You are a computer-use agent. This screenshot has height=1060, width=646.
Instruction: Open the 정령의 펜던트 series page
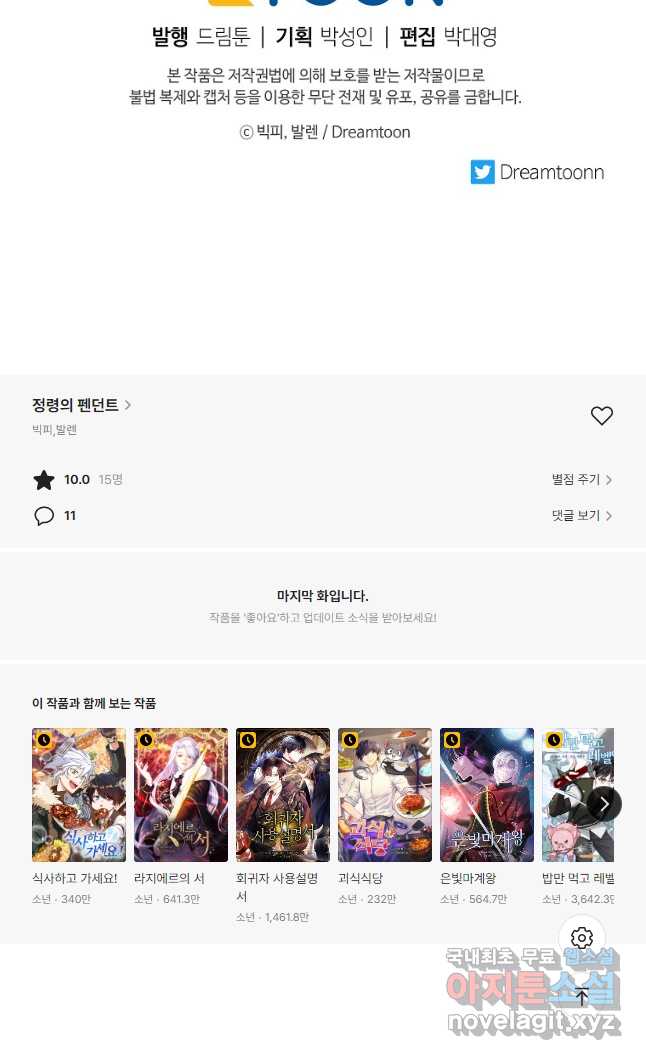point(81,405)
